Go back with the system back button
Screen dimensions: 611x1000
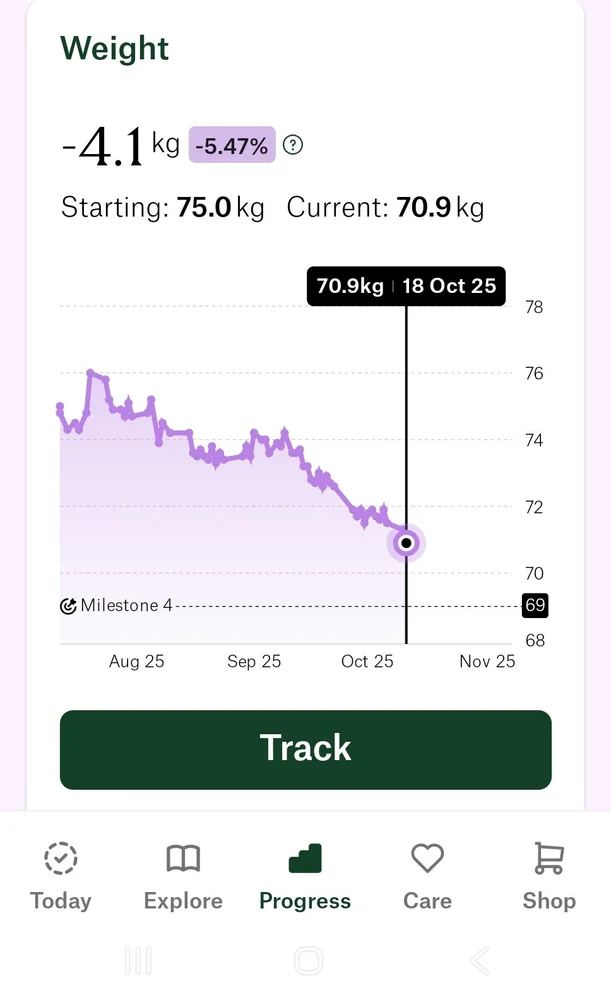pos(480,961)
